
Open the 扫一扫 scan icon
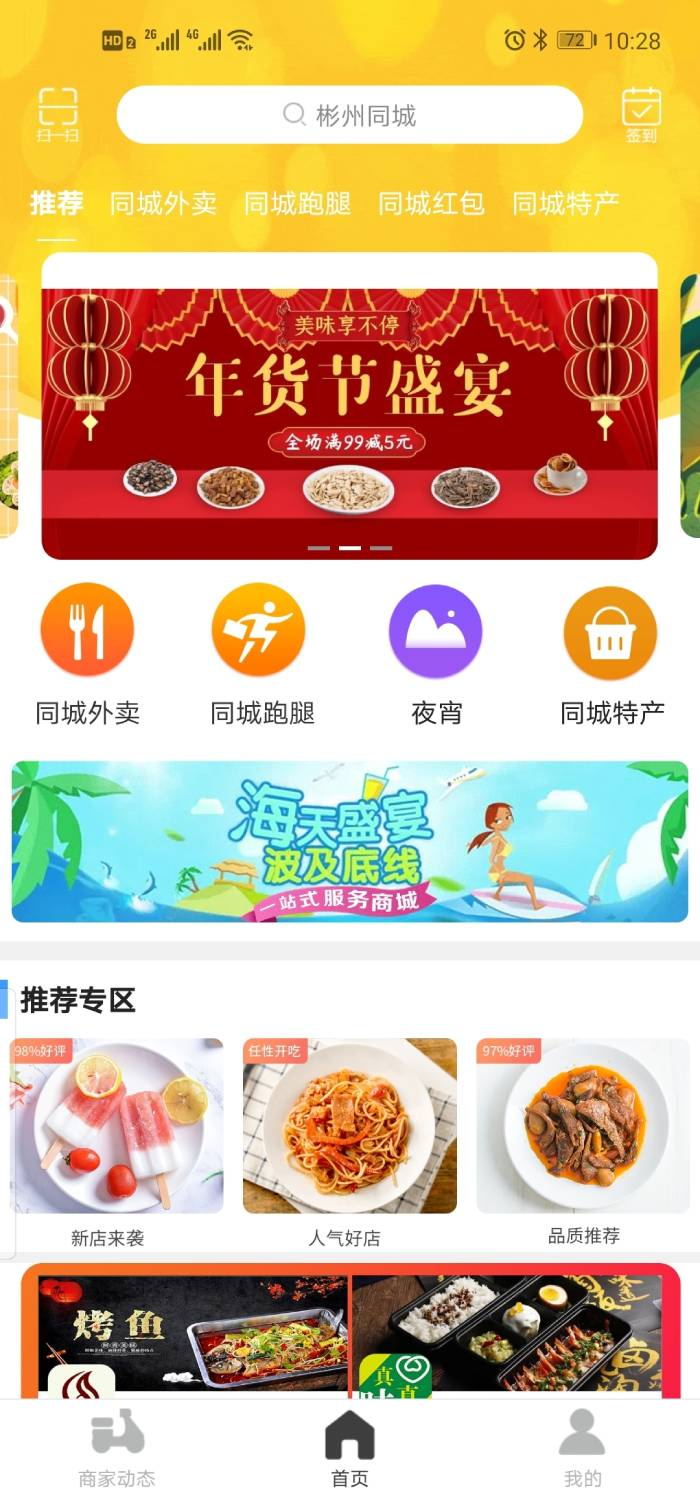click(57, 114)
